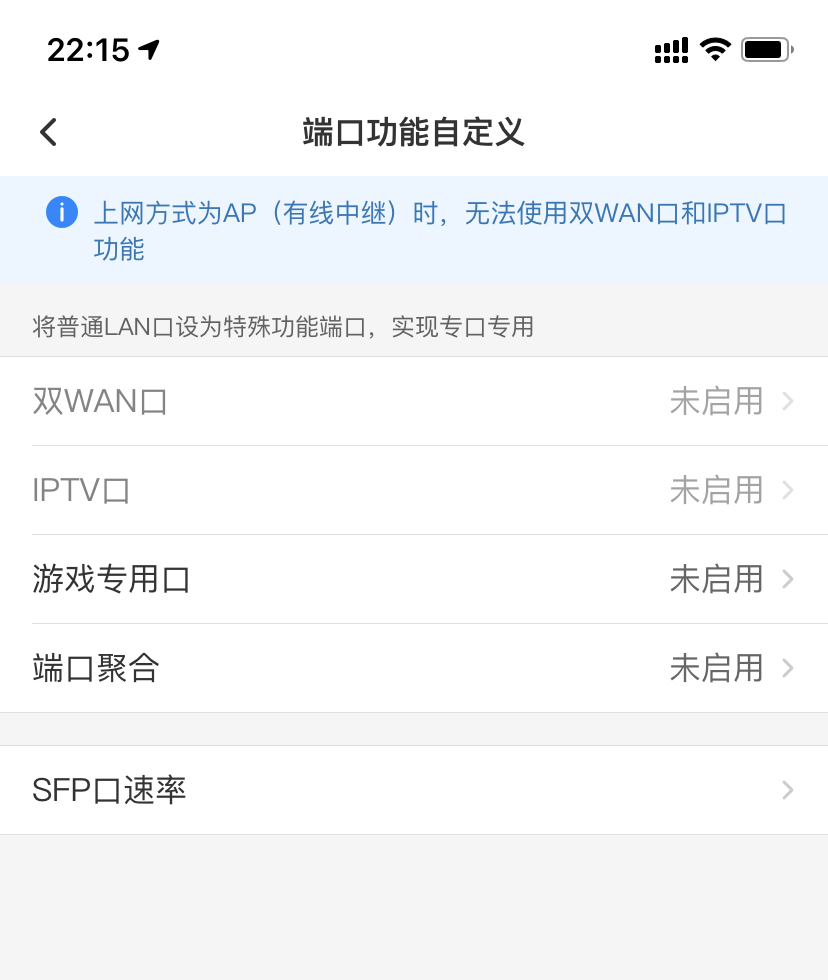Enable the 双WAN口 feature
Image resolution: width=828 pixels, height=980 pixels.
click(x=414, y=401)
